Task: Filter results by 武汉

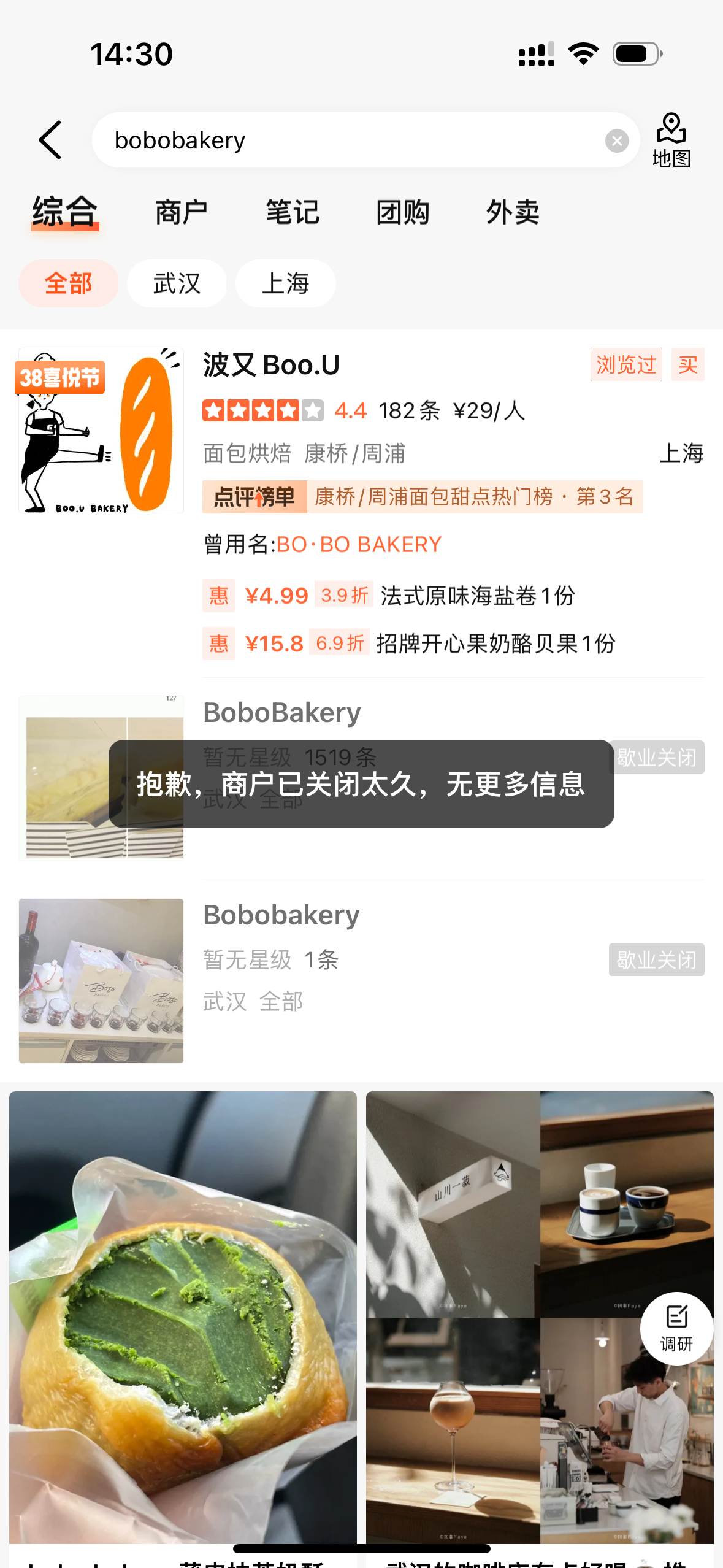Action: [177, 283]
